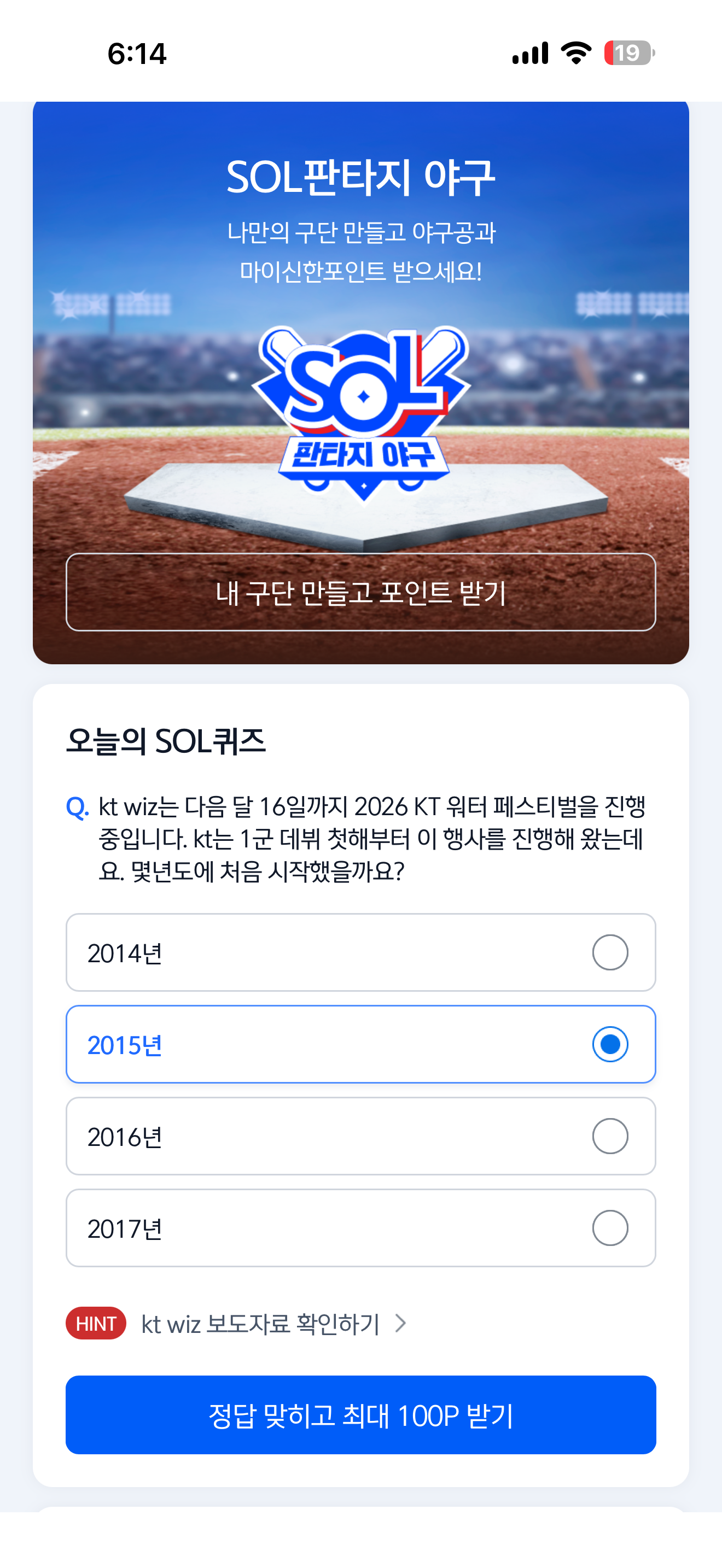Select the 2014년 answer option
The image size is (722, 1568).
pos(360,952)
